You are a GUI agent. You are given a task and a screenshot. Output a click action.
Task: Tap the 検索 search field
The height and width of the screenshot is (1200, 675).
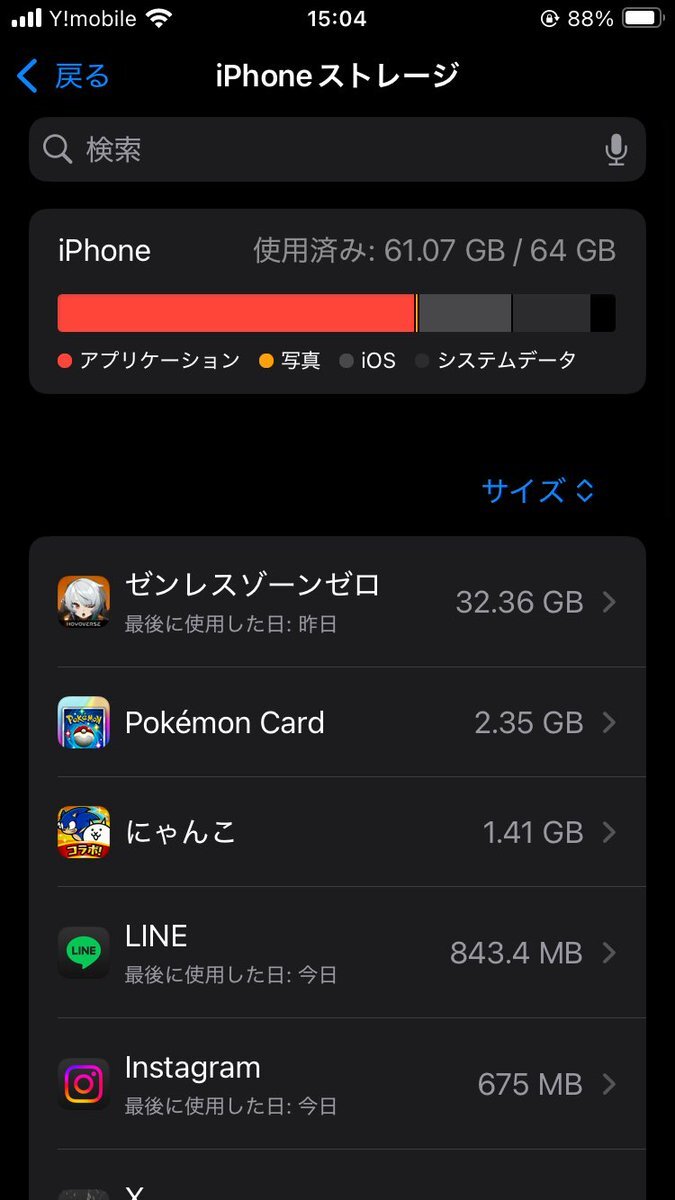(x=320, y=150)
